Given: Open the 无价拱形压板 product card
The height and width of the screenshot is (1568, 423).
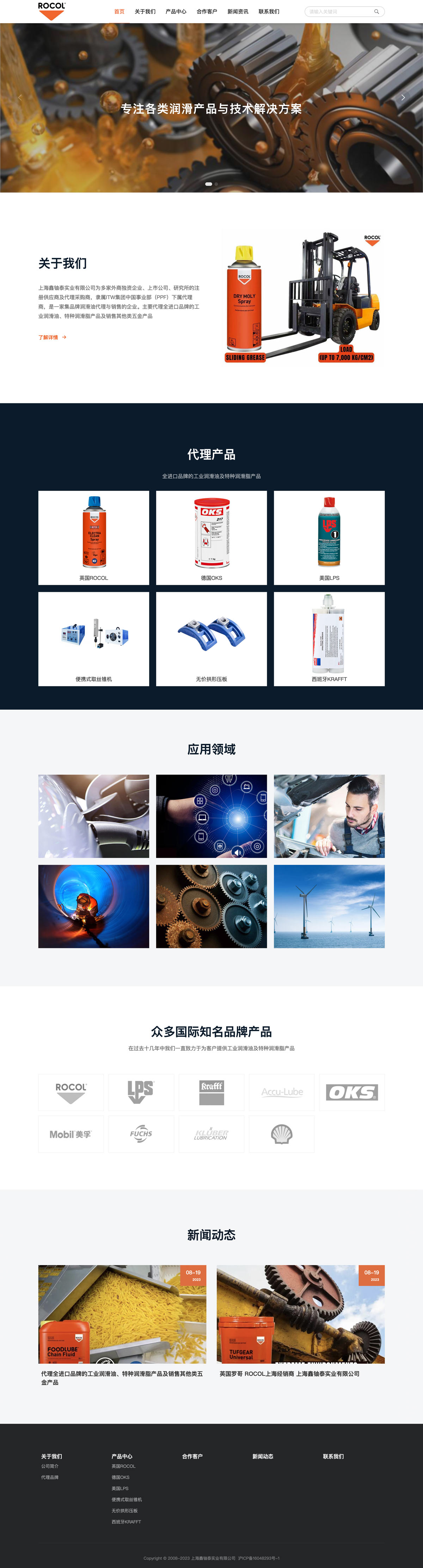Looking at the screenshot, I should 211,638.
